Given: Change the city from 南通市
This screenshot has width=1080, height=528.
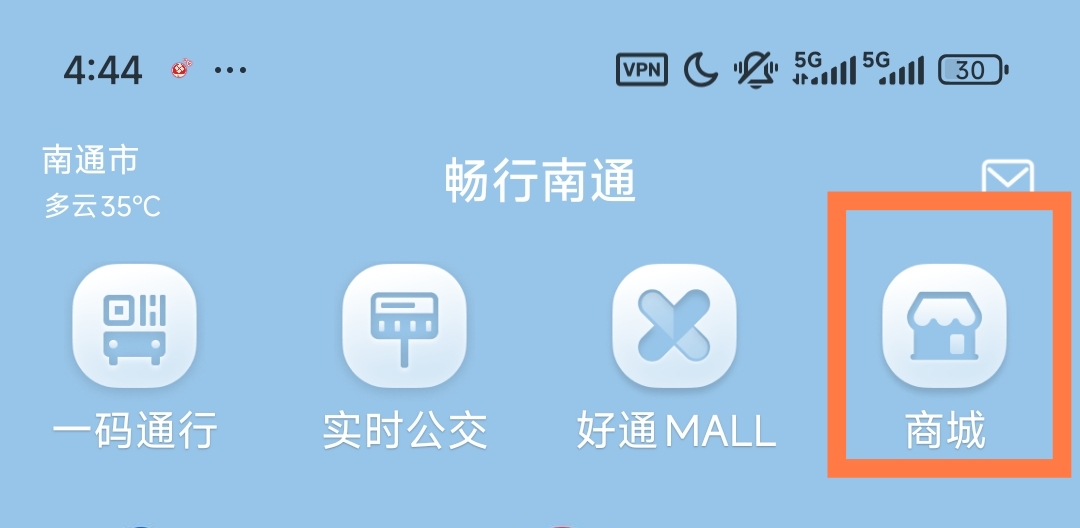Looking at the screenshot, I should click(90, 160).
